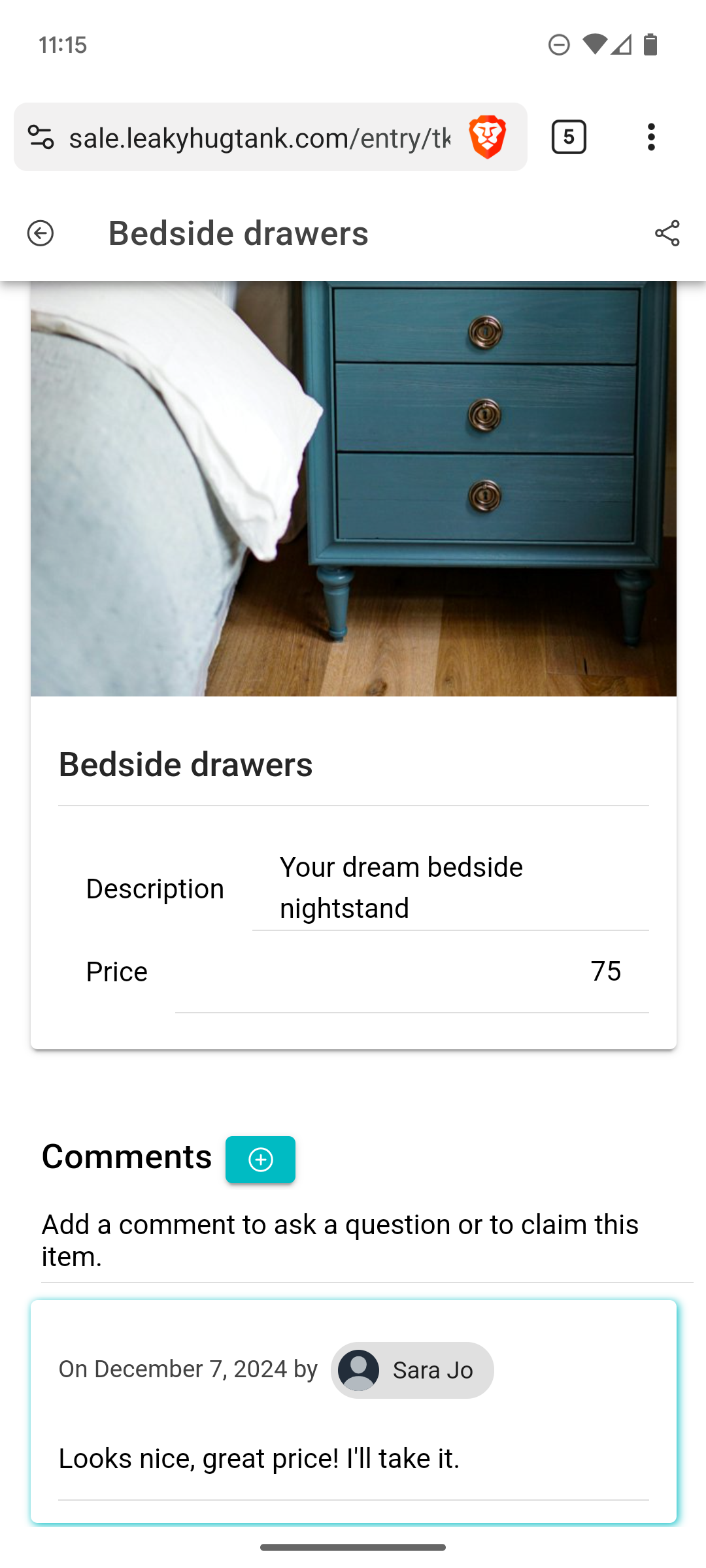Tap the Wi-Fi status icon
The height and width of the screenshot is (1568, 706).
click(x=596, y=44)
